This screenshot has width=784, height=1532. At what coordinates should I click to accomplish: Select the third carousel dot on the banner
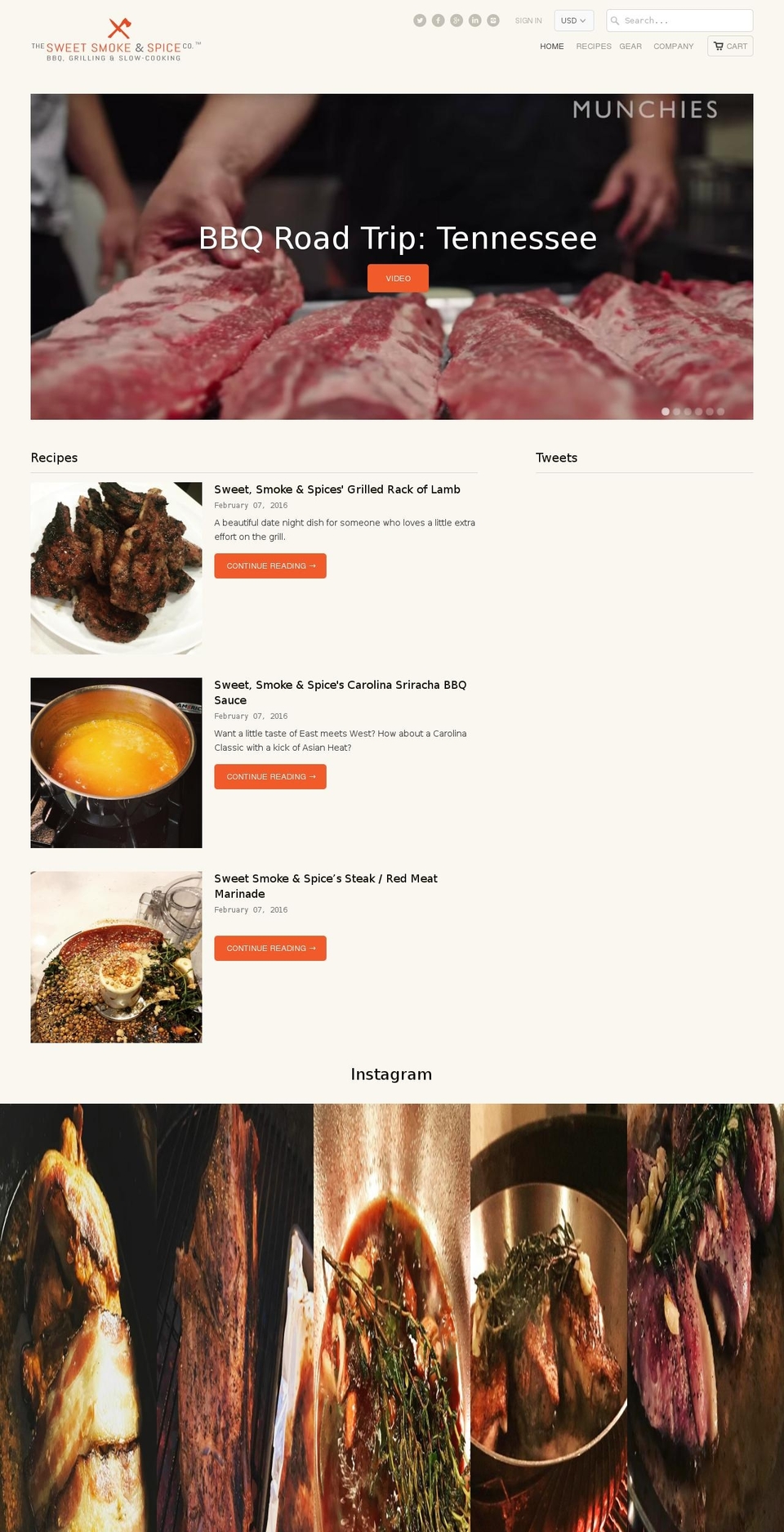coord(687,413)
